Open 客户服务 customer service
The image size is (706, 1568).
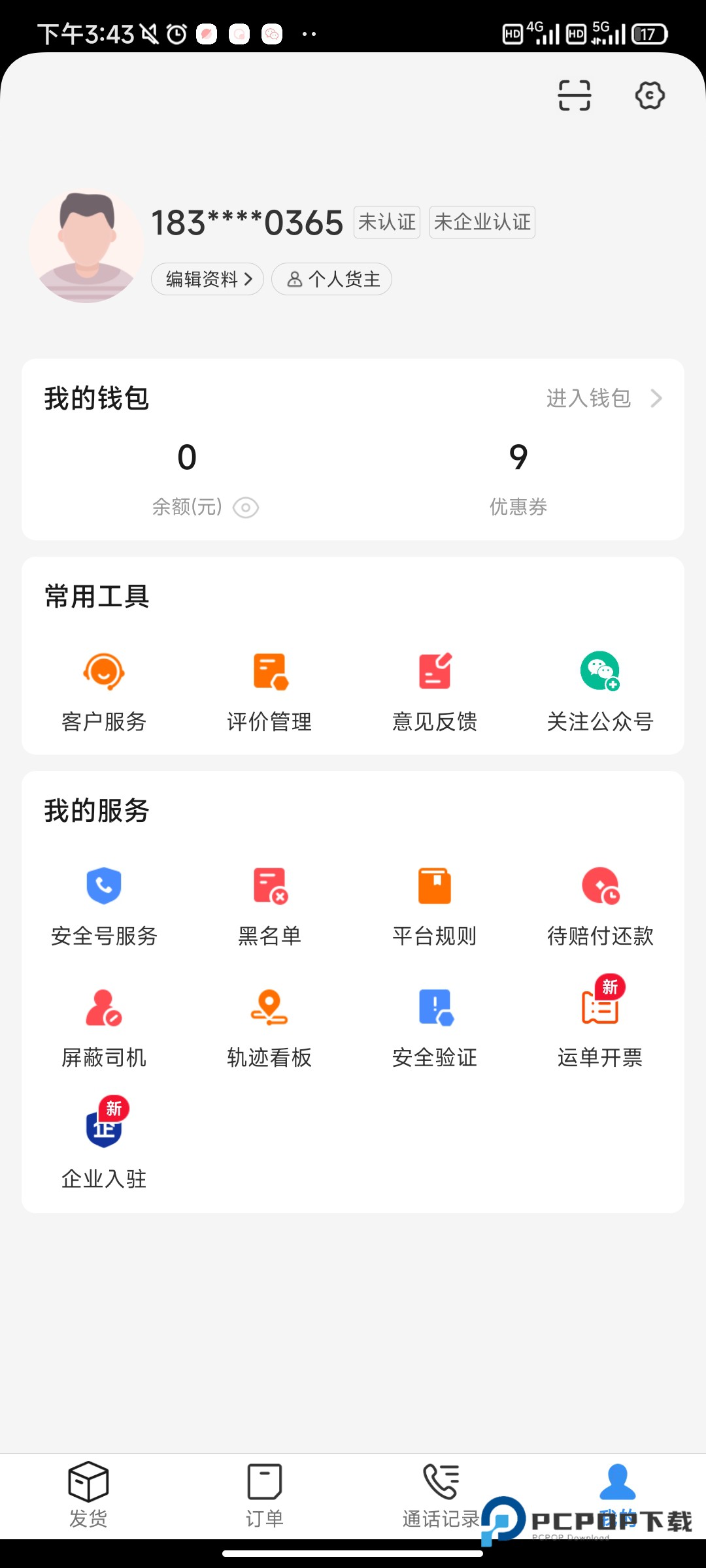click(104, 689)
